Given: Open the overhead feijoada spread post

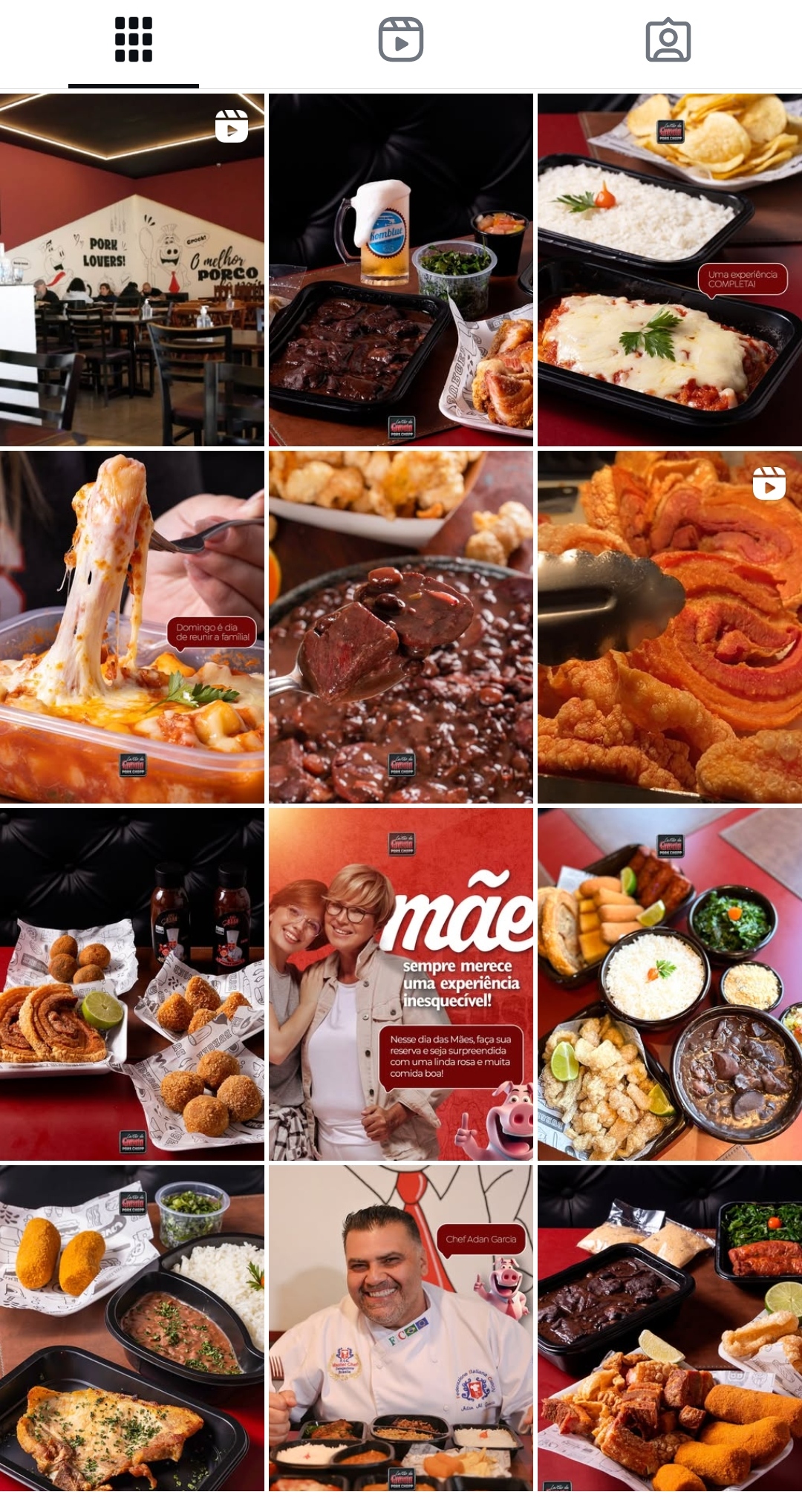Looking at the screenshot, I should (x=670, y=985).
